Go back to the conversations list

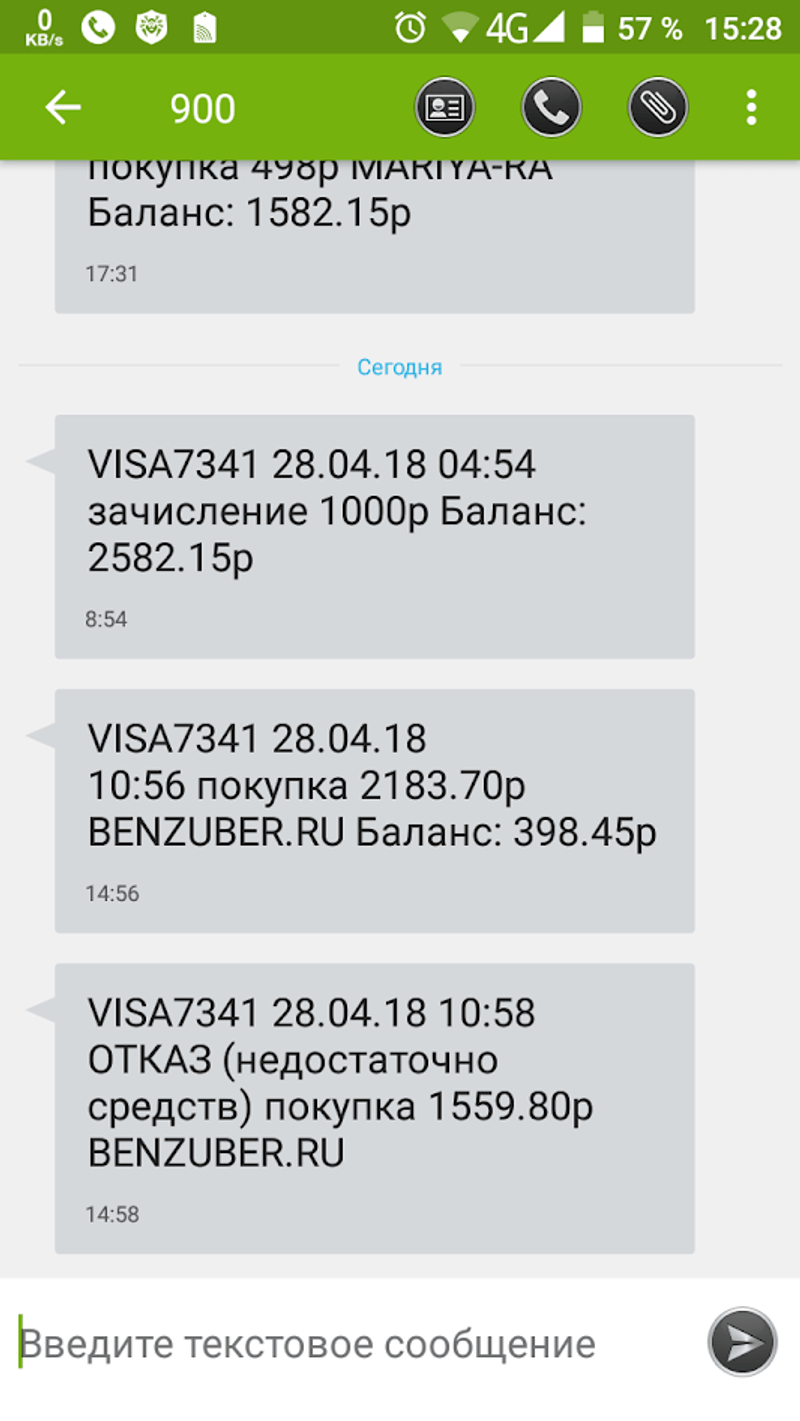[x=63, y=107]
